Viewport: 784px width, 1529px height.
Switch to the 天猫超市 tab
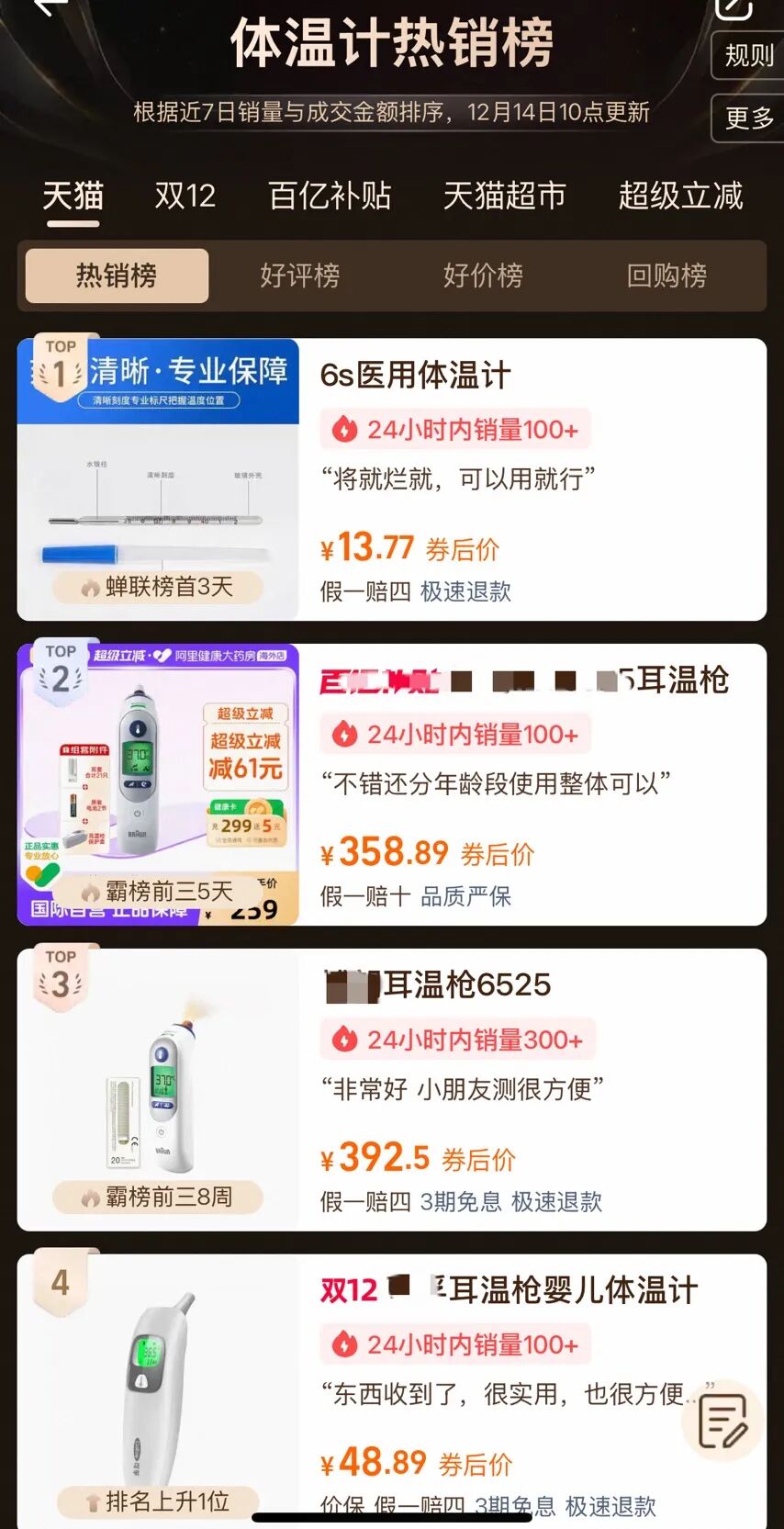[504, 196]
